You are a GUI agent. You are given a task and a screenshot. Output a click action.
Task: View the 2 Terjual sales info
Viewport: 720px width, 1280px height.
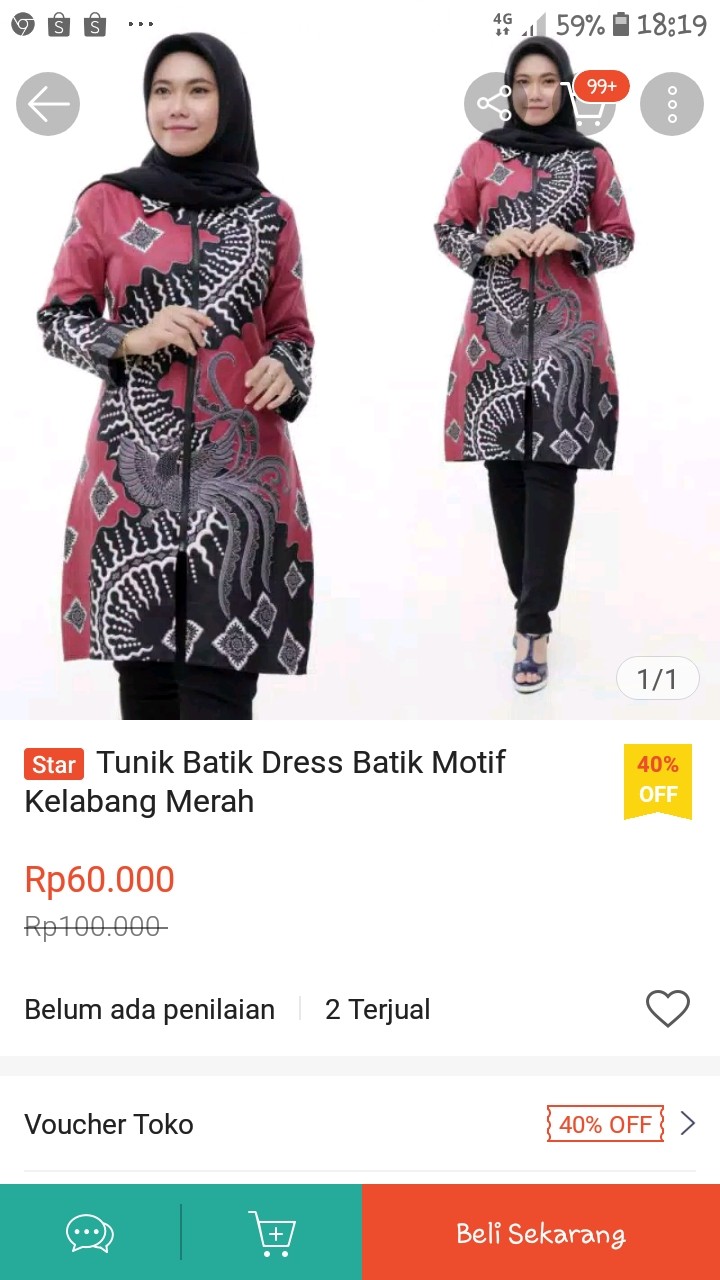376,1009
